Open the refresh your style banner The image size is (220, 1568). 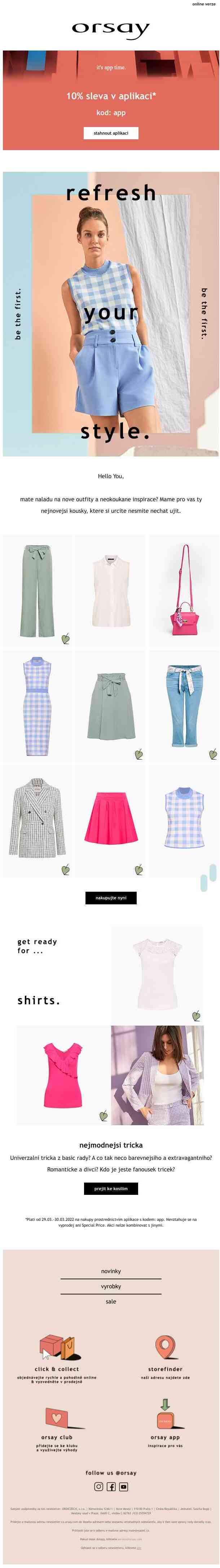[x=111, y=314]
